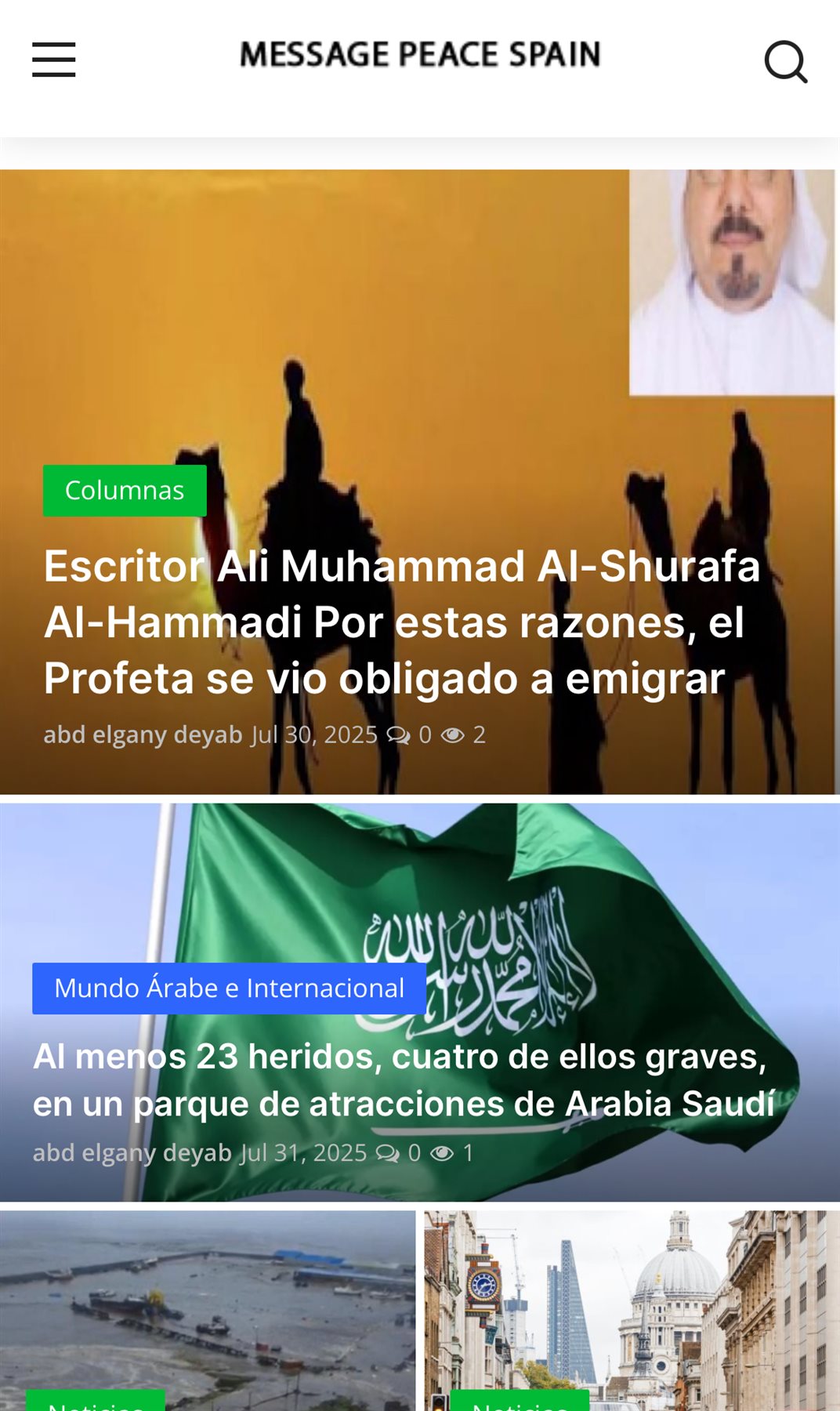Open the search icon
The image size is (840, 1411).
785,61
